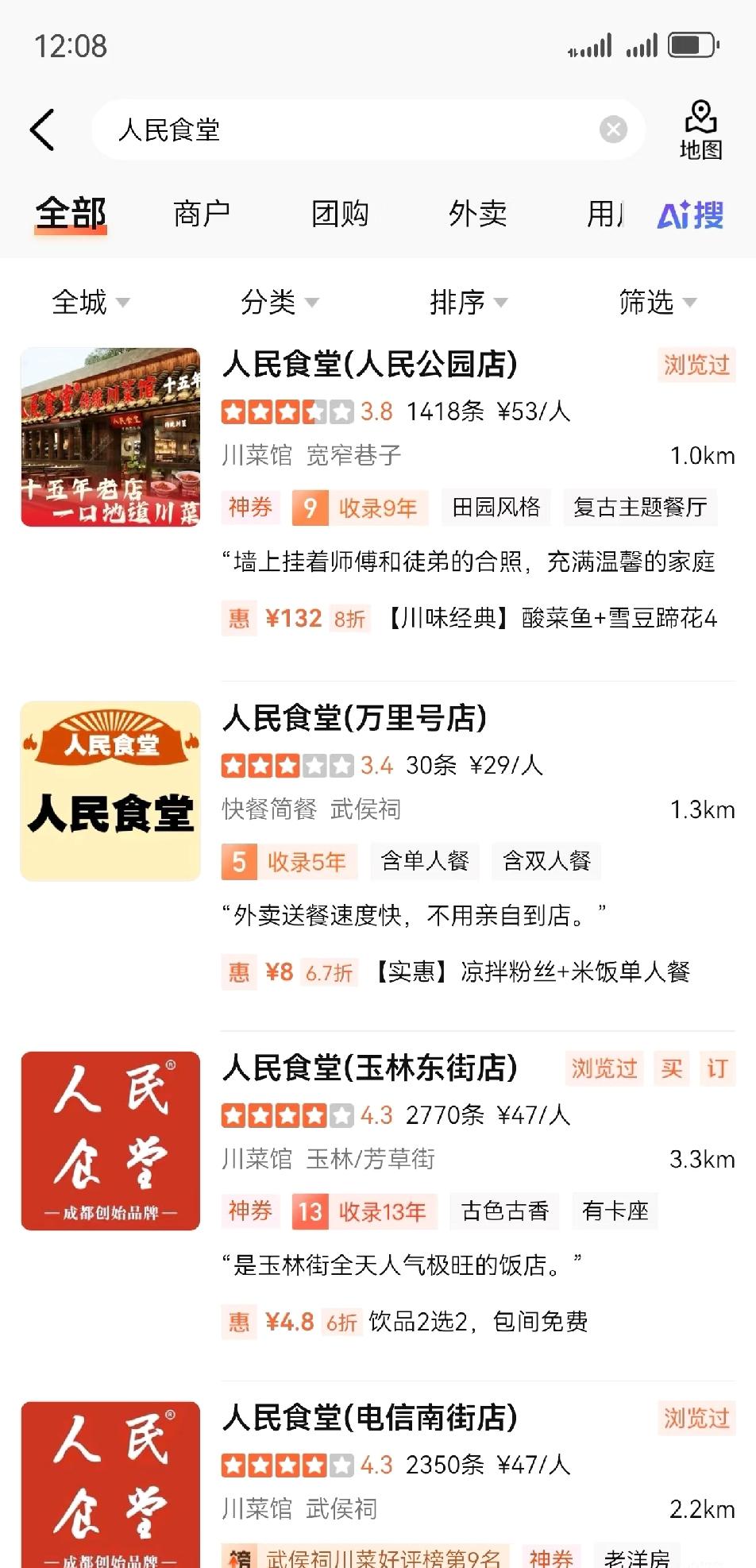View the ¥4.8 饮品2选2 deal
The width and height of the screenshot is (756, 1568).
point(407,1322)
